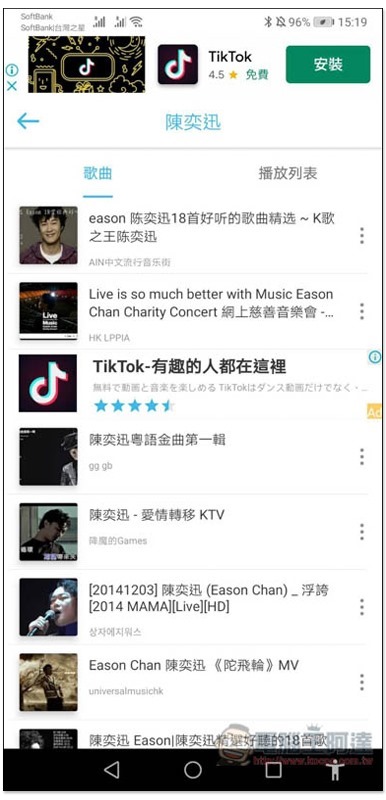Switch to the 播放列表 tab
This screenshot has height=800, width=386.
point(288,173)
